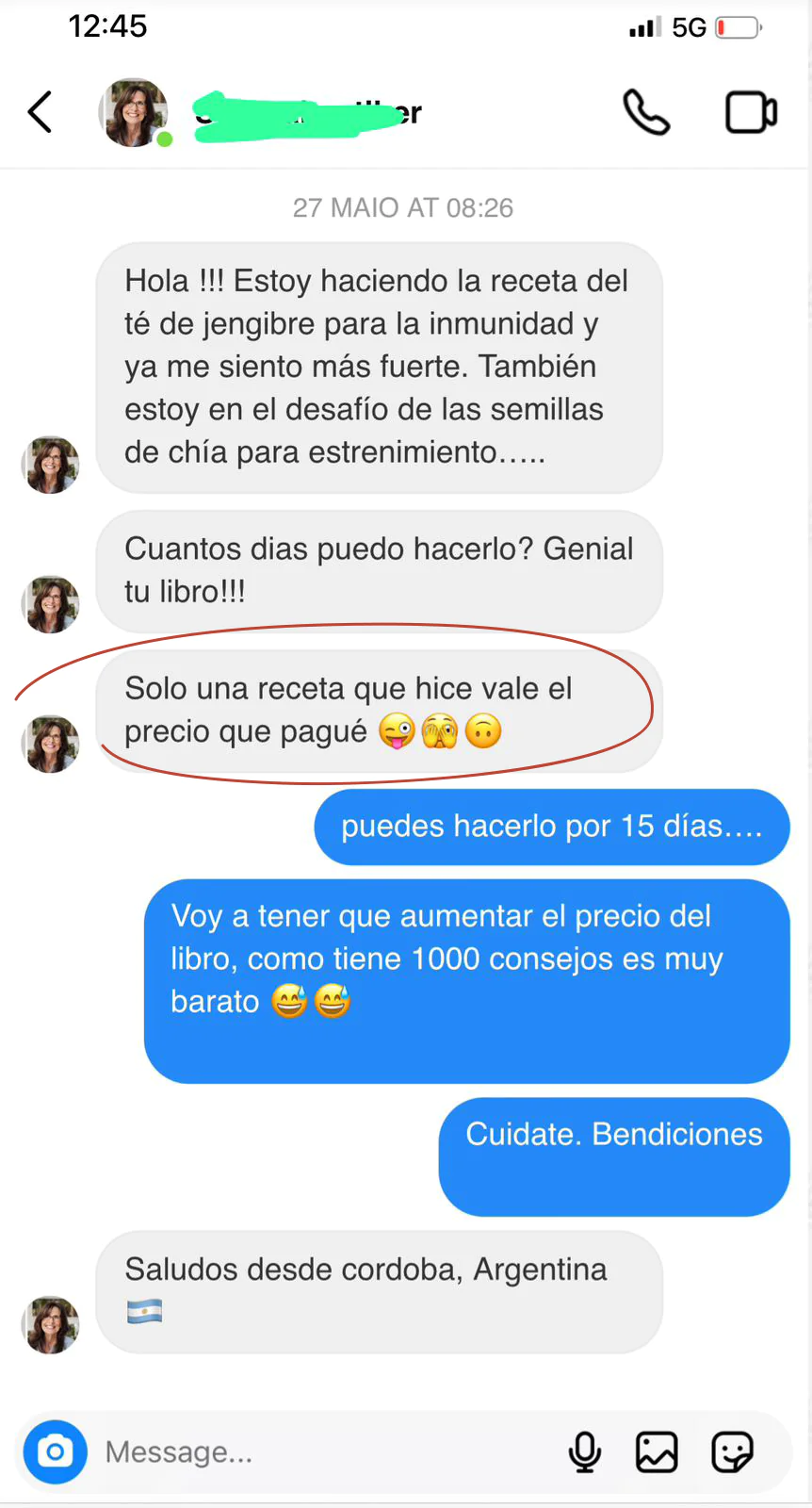
Task: Record a voice message with the microphone icon
Action: (x=584, y=1451)
